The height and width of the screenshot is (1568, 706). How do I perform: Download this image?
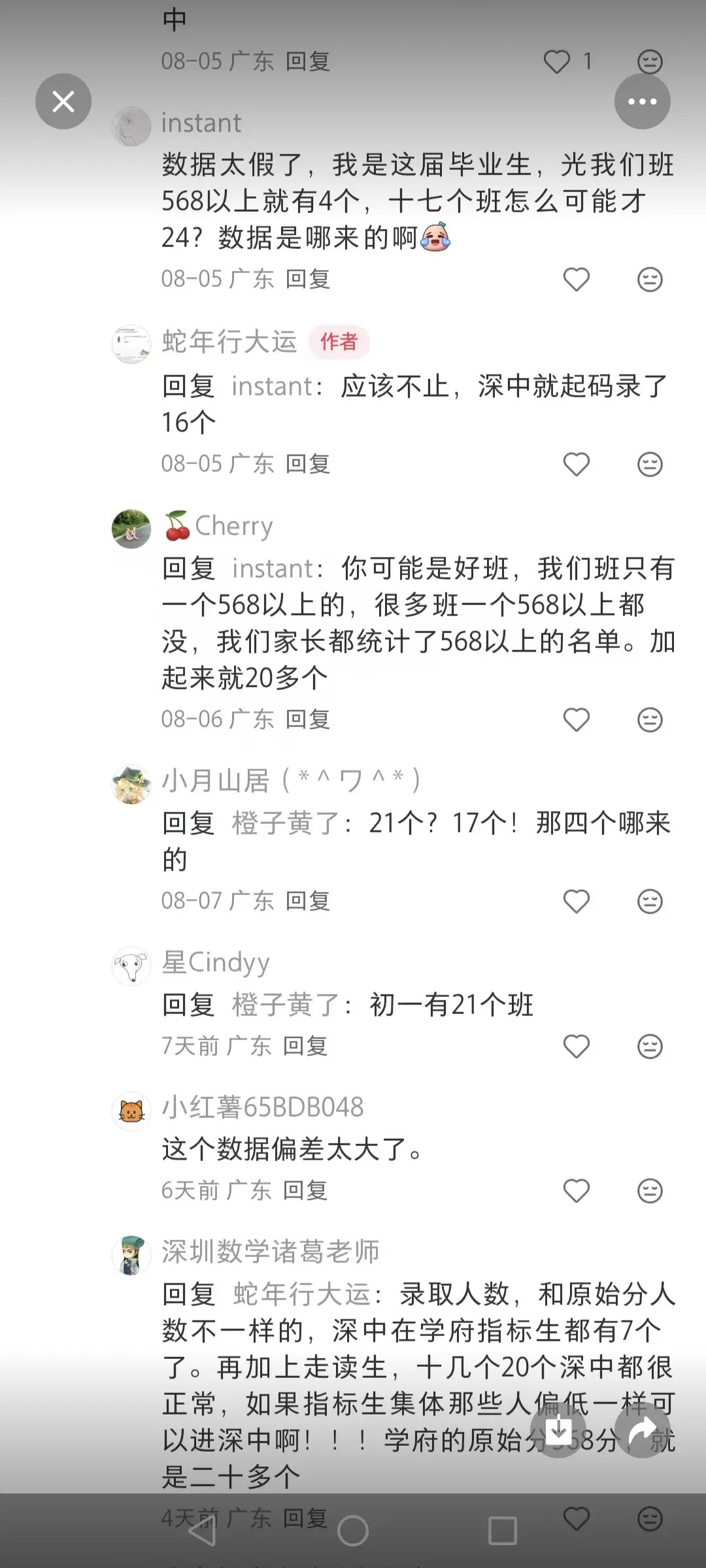(558, 1430)
